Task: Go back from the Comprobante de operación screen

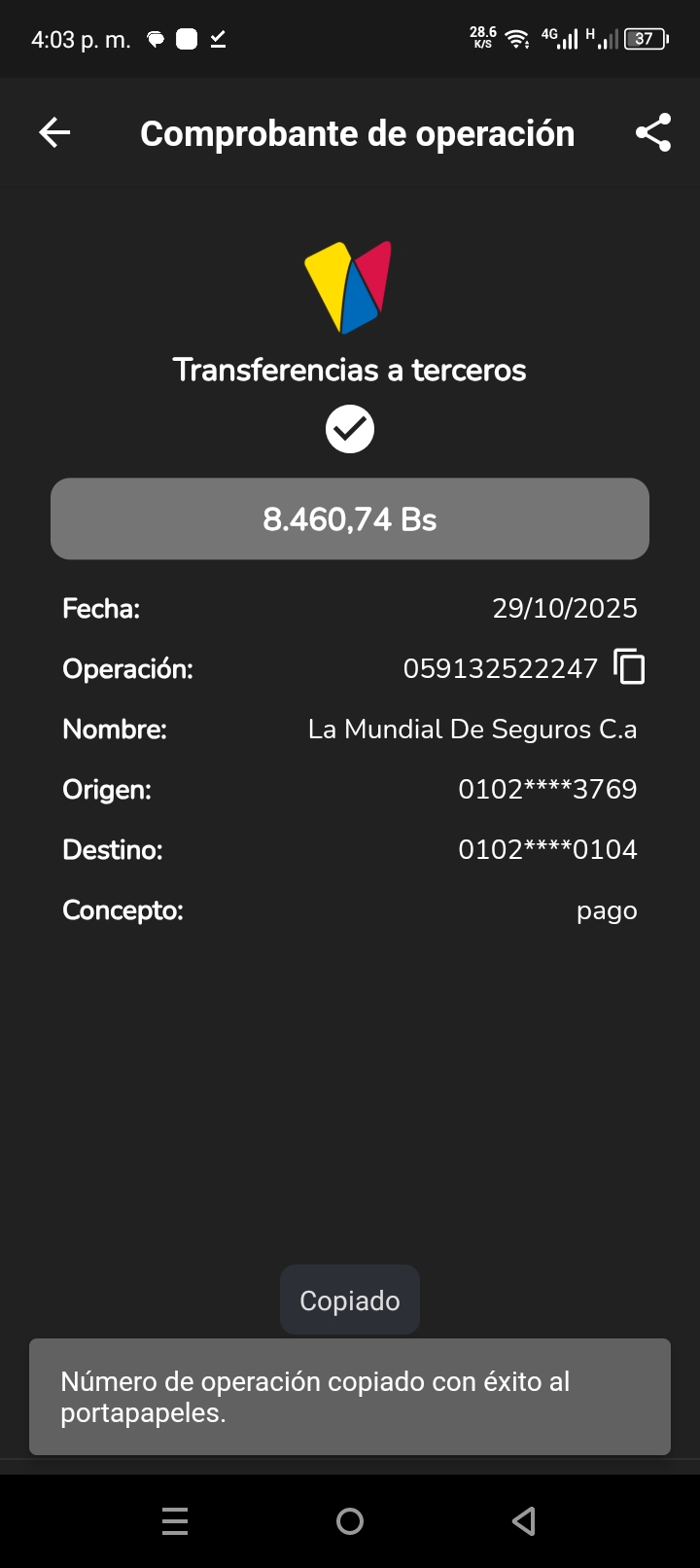Action: (x=54, y=133)
